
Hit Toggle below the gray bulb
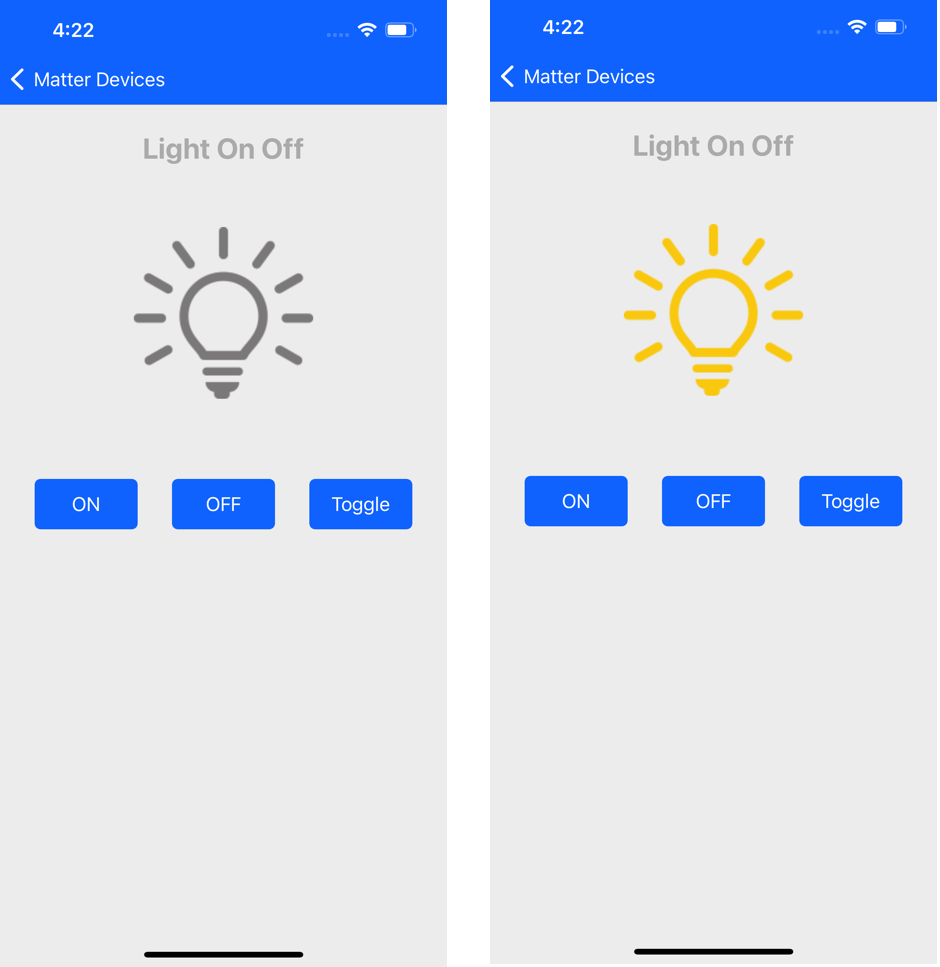360,504
